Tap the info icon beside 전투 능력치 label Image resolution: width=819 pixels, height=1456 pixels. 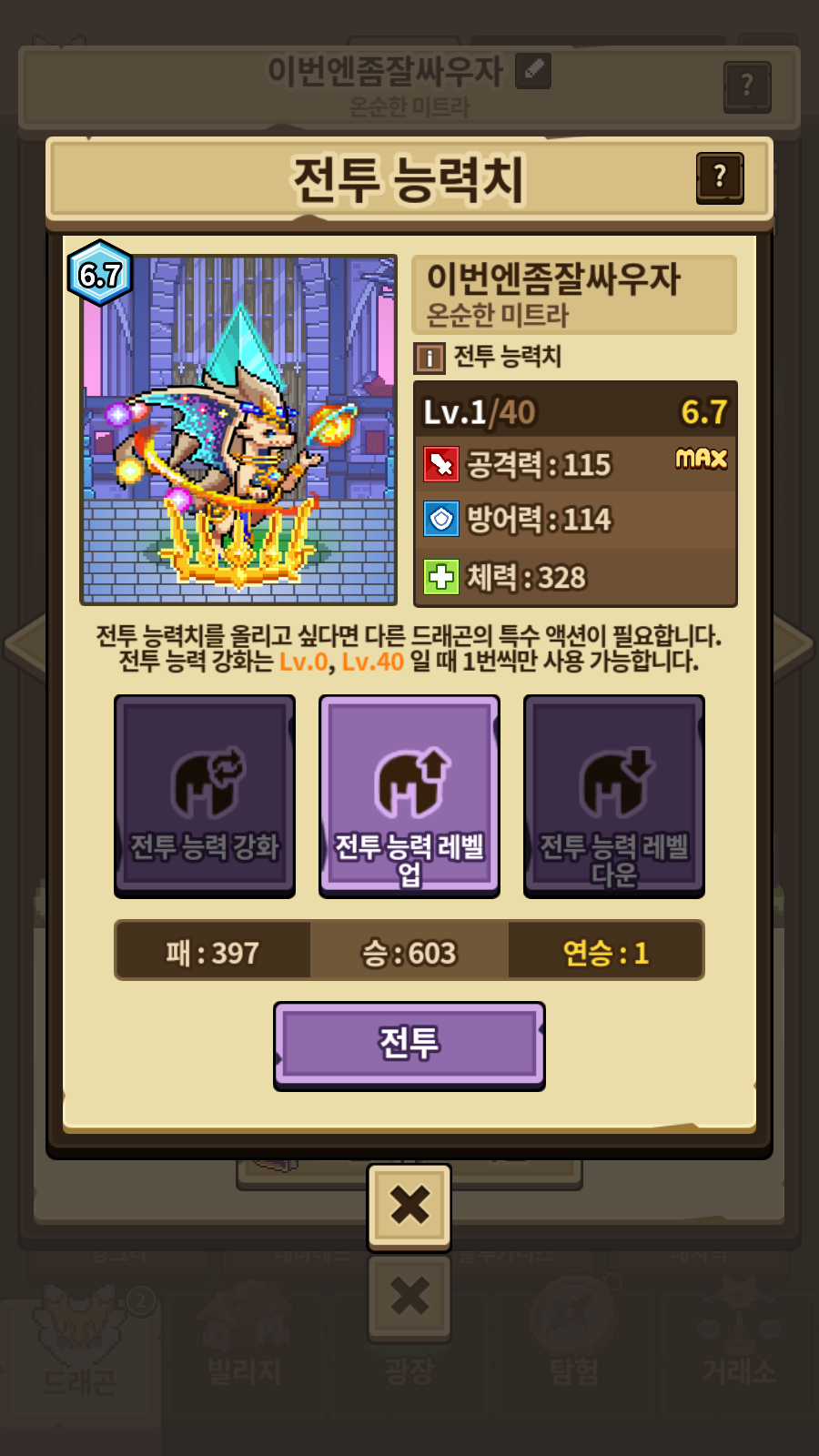(430, 359)
